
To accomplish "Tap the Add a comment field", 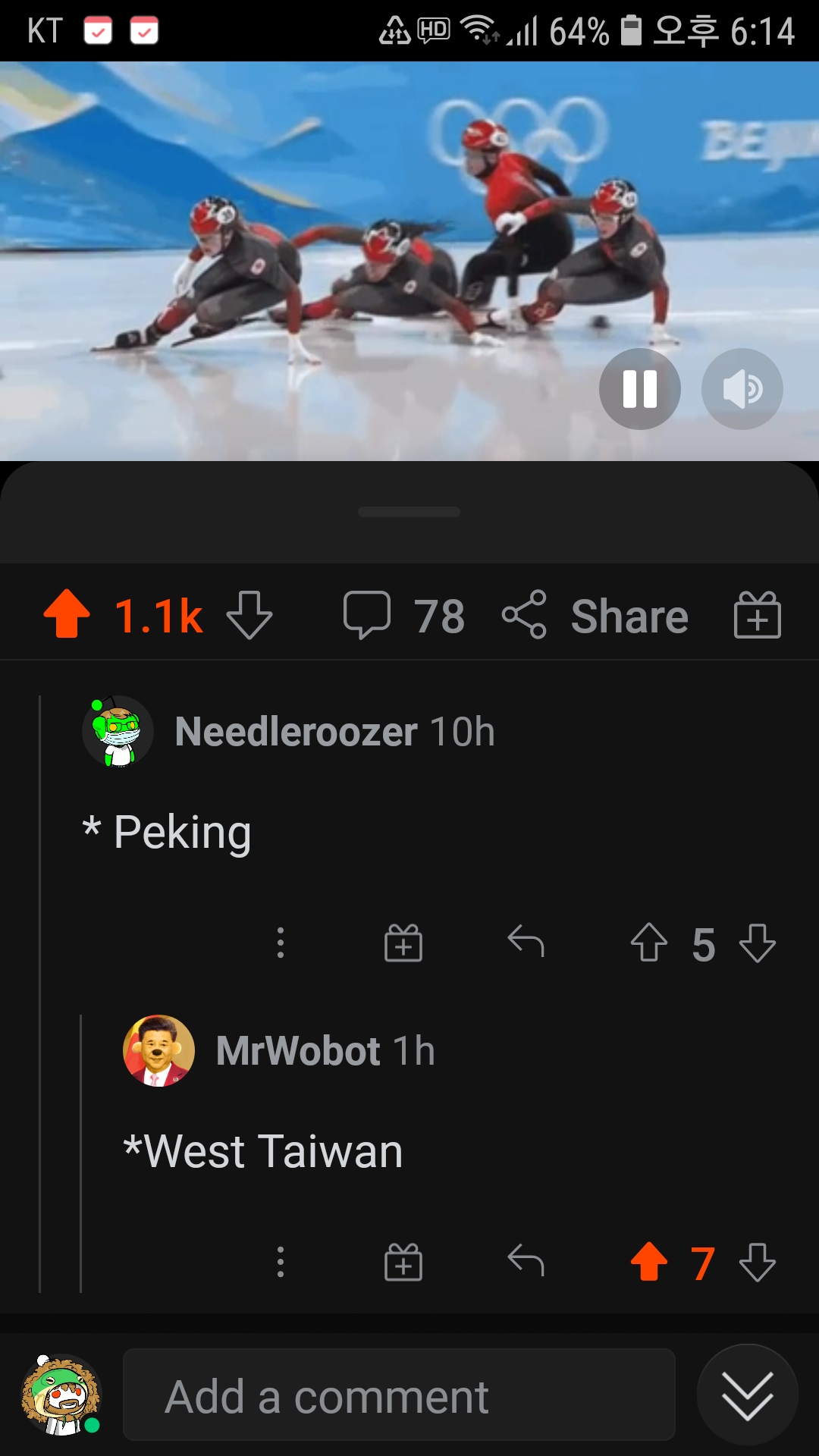I will [399, 1395].
